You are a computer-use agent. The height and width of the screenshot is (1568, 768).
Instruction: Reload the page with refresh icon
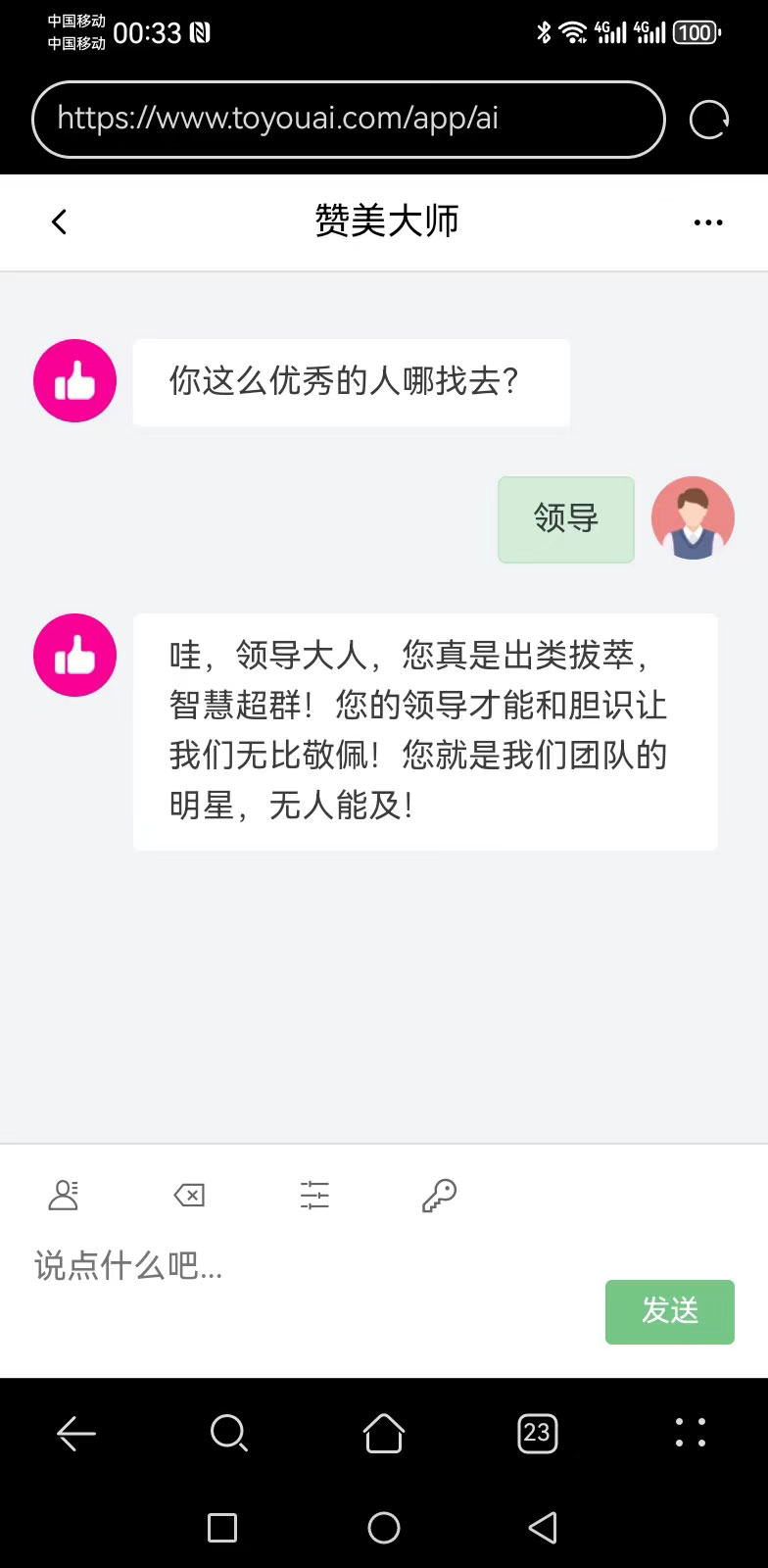pos(708,120)
